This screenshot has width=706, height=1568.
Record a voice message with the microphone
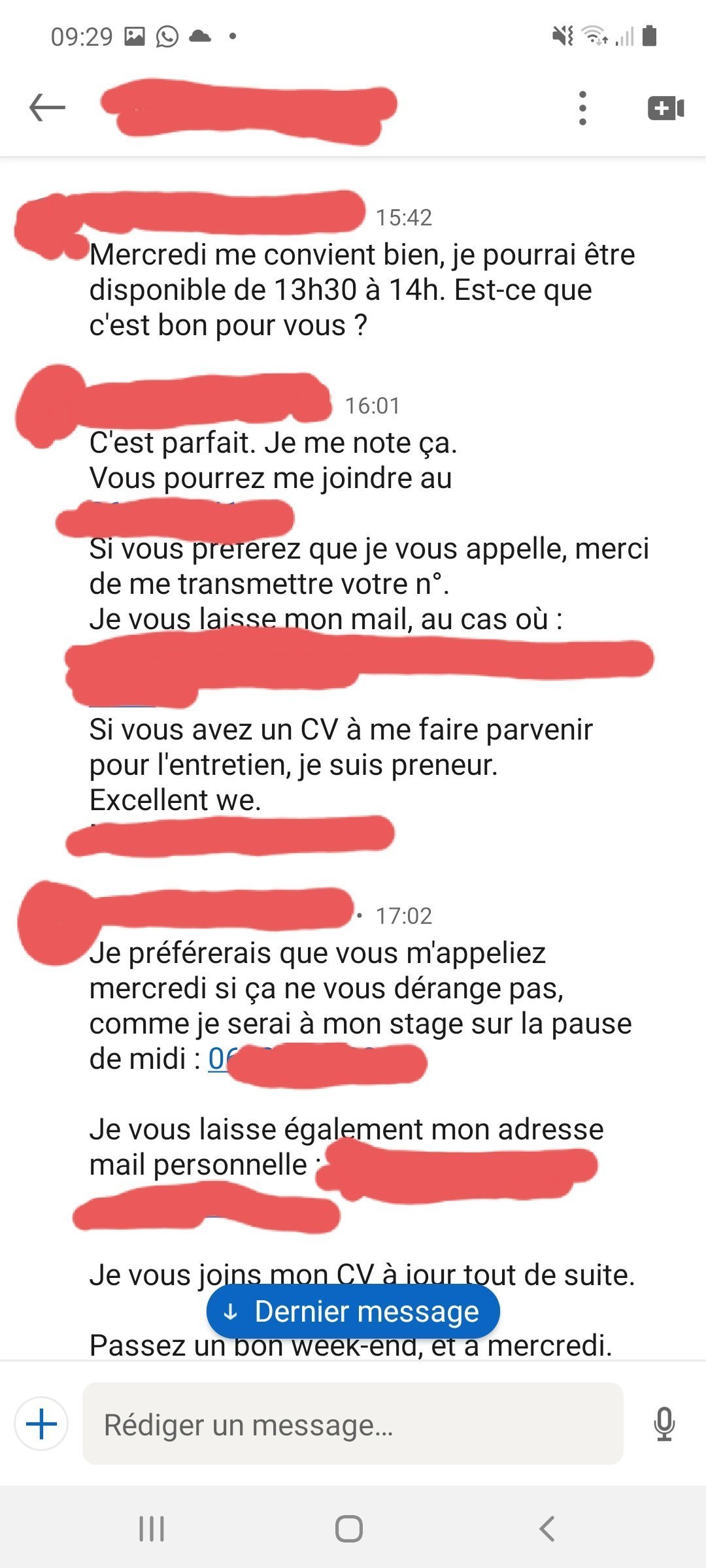pos(664,1424)
